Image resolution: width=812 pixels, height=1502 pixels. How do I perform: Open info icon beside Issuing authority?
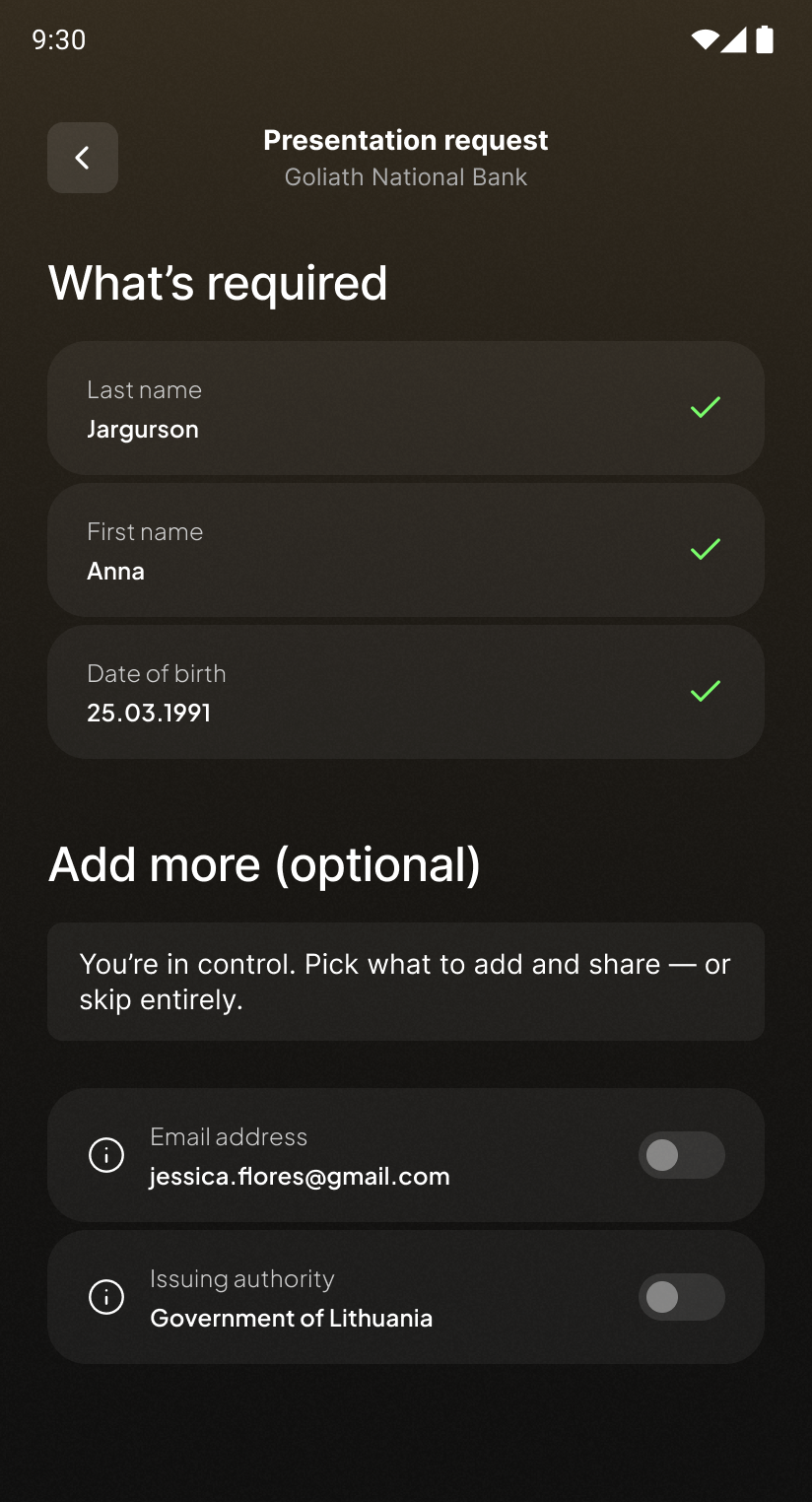tap(106, 1297)
